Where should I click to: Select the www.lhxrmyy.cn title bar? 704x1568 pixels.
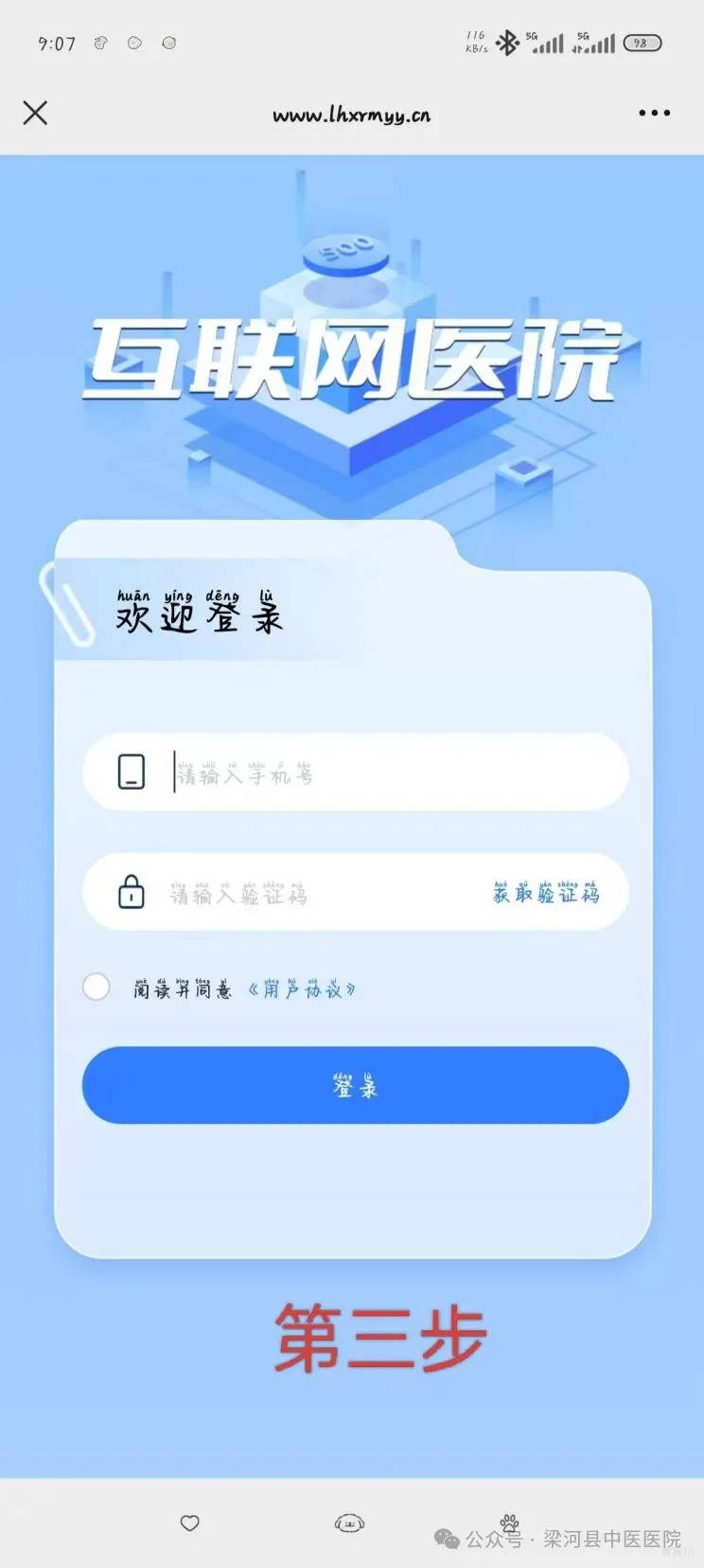(351, 114)
